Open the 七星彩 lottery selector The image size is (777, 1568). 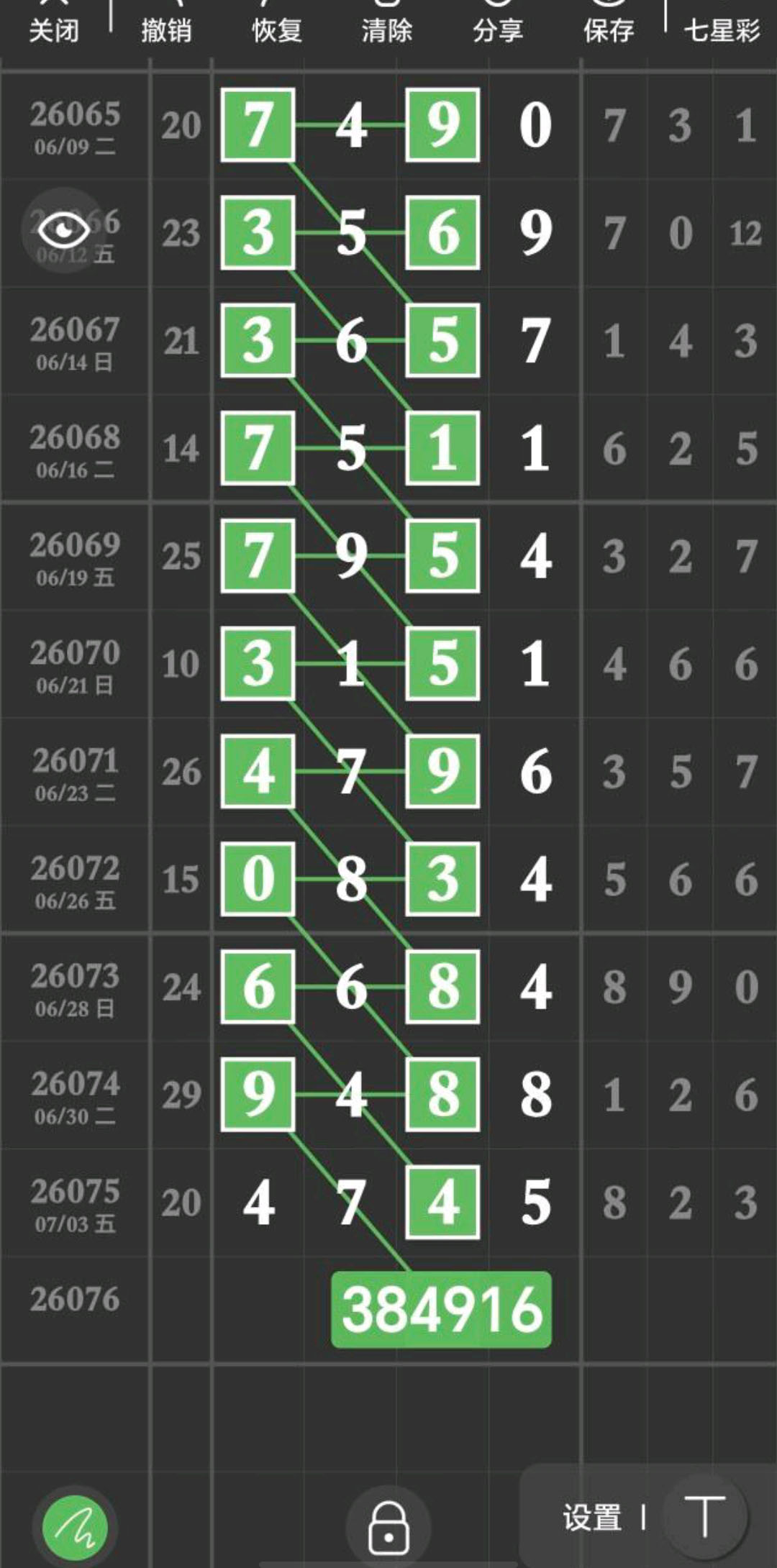click(x=722, y=29)
